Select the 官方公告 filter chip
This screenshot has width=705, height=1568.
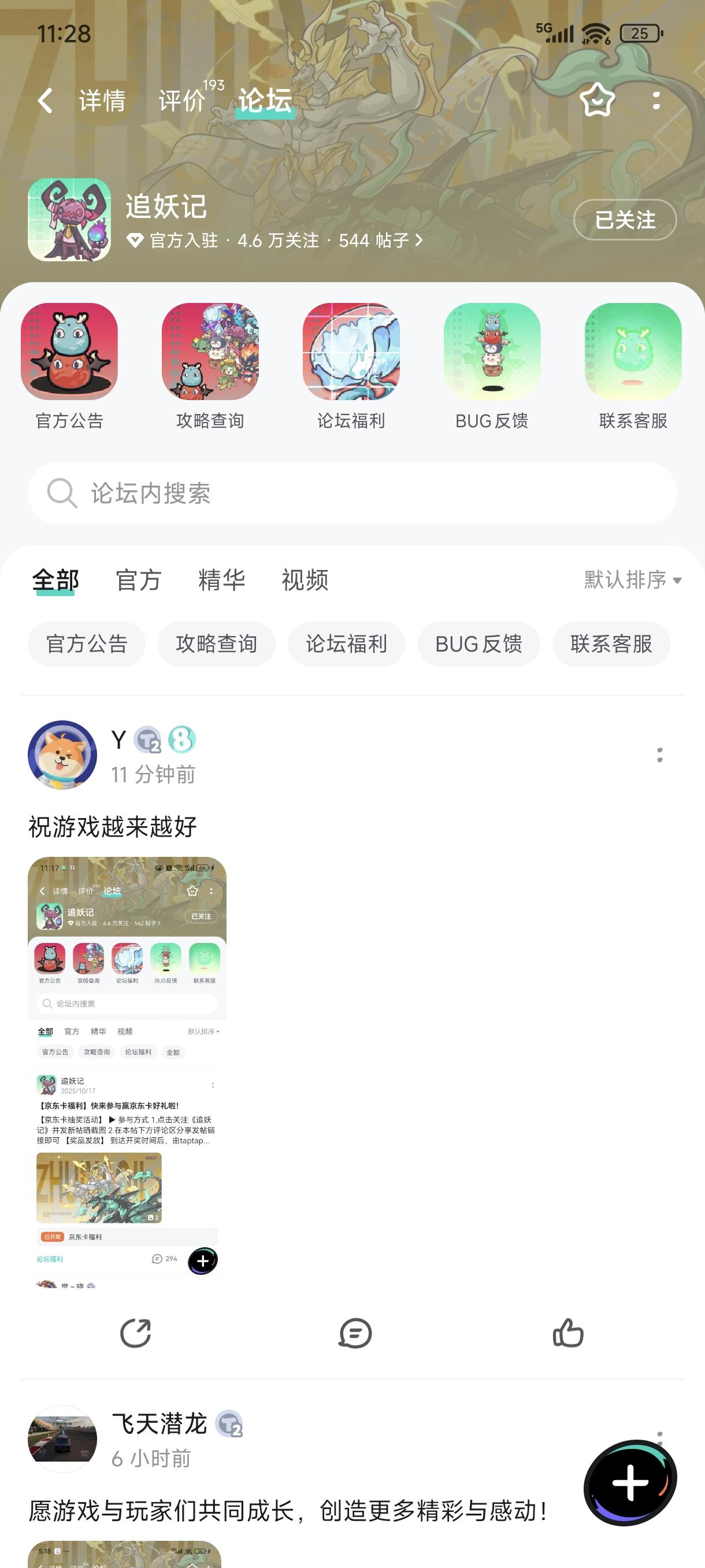click(86, 644)
